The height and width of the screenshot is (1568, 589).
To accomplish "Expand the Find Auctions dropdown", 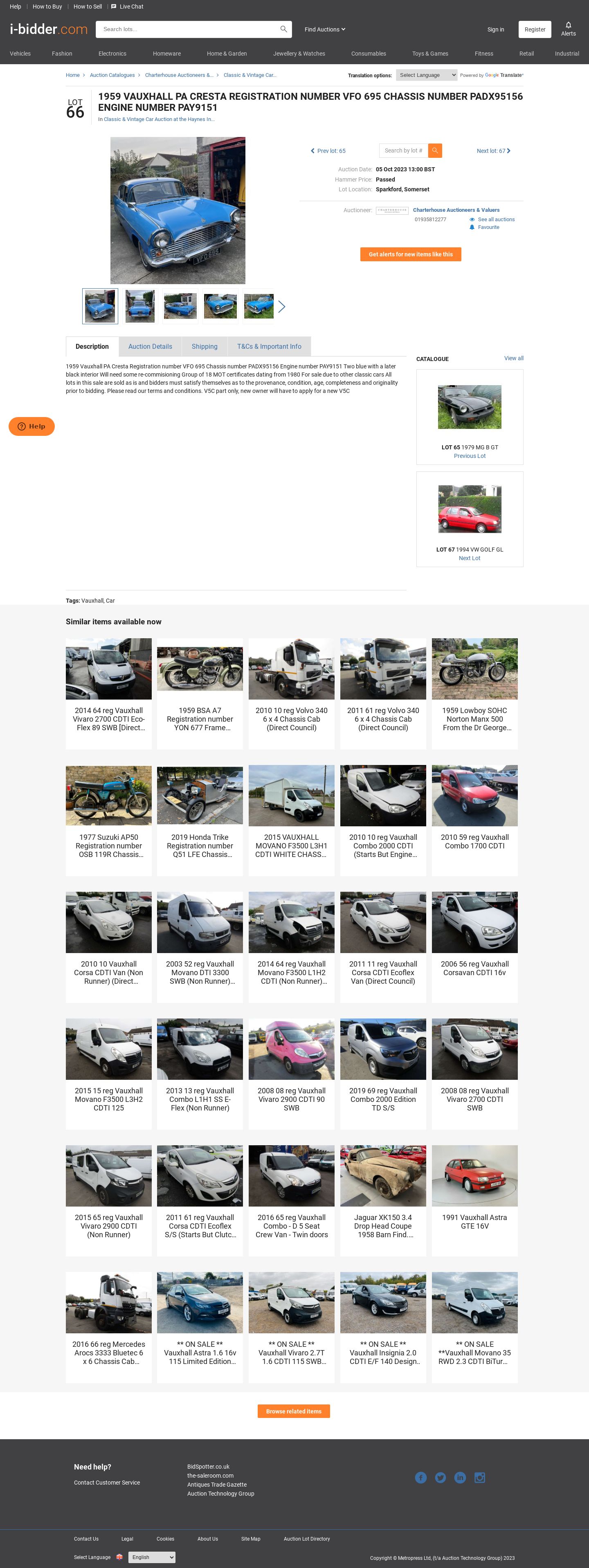I will (325, 29).
